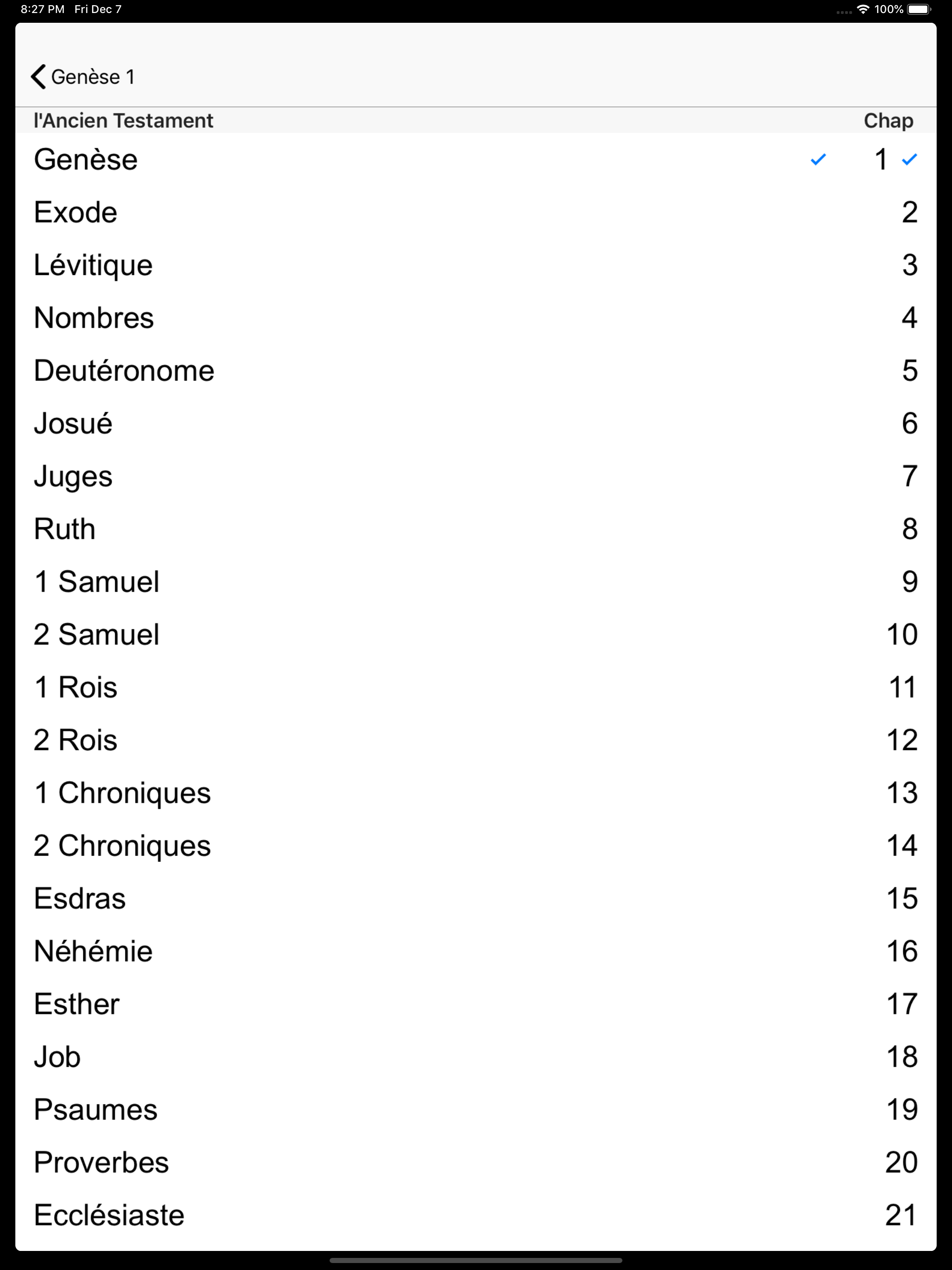952x1270 pixels.
Task: Go to chapter 20
Action: point(901,1163)
